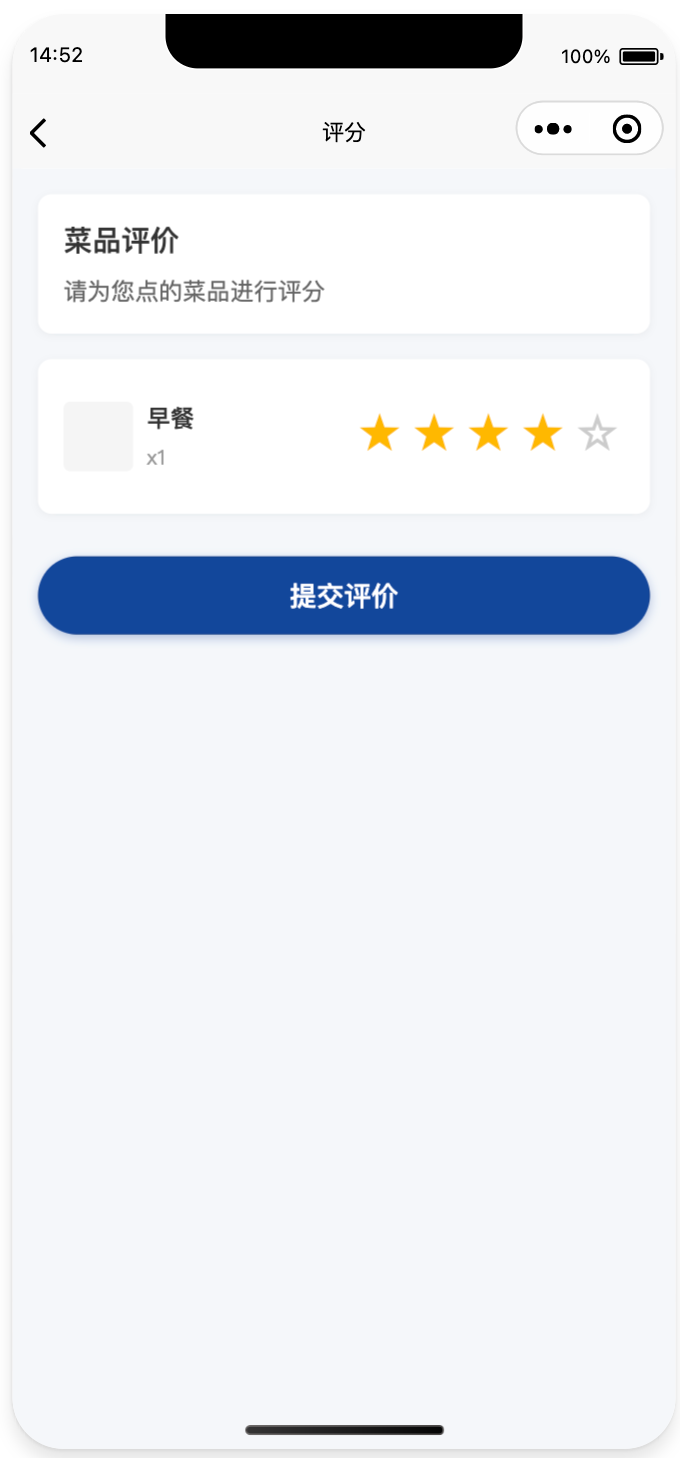The image size is (680, 1458).
Task: Submit the review with 提交评价
Action: [x=344, y=596]
